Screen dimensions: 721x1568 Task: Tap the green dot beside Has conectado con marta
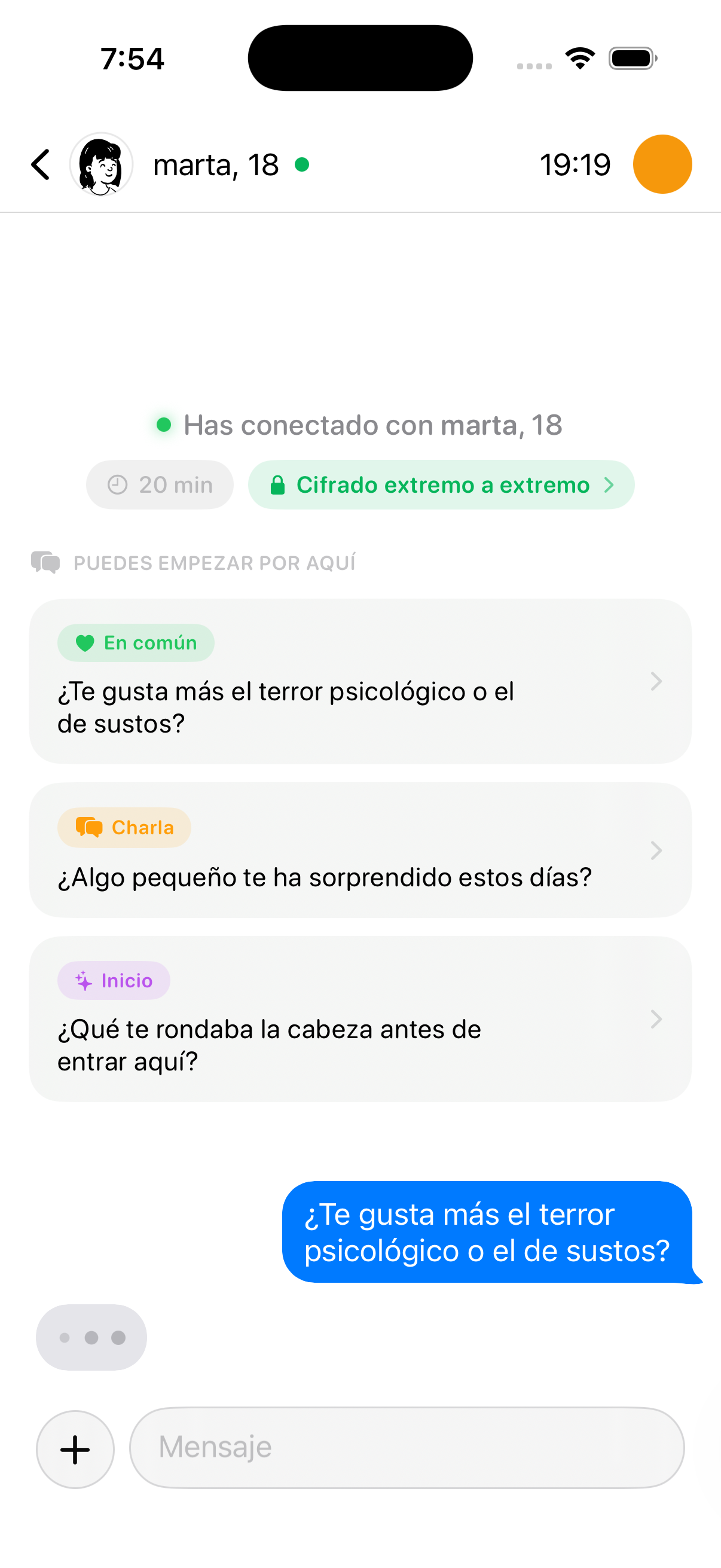click(x=163, y=425)
